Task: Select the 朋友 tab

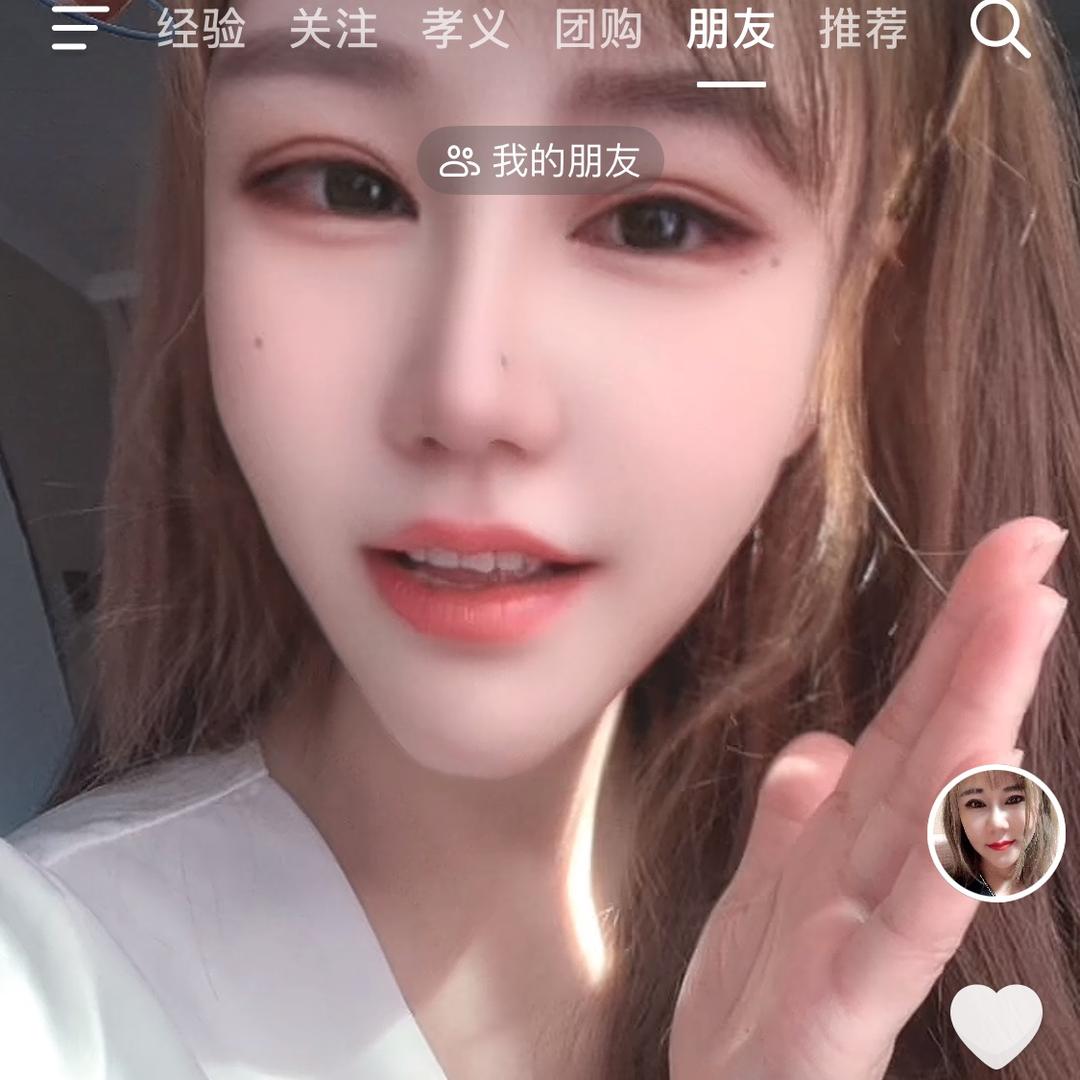Action: (x=730, y=31)
